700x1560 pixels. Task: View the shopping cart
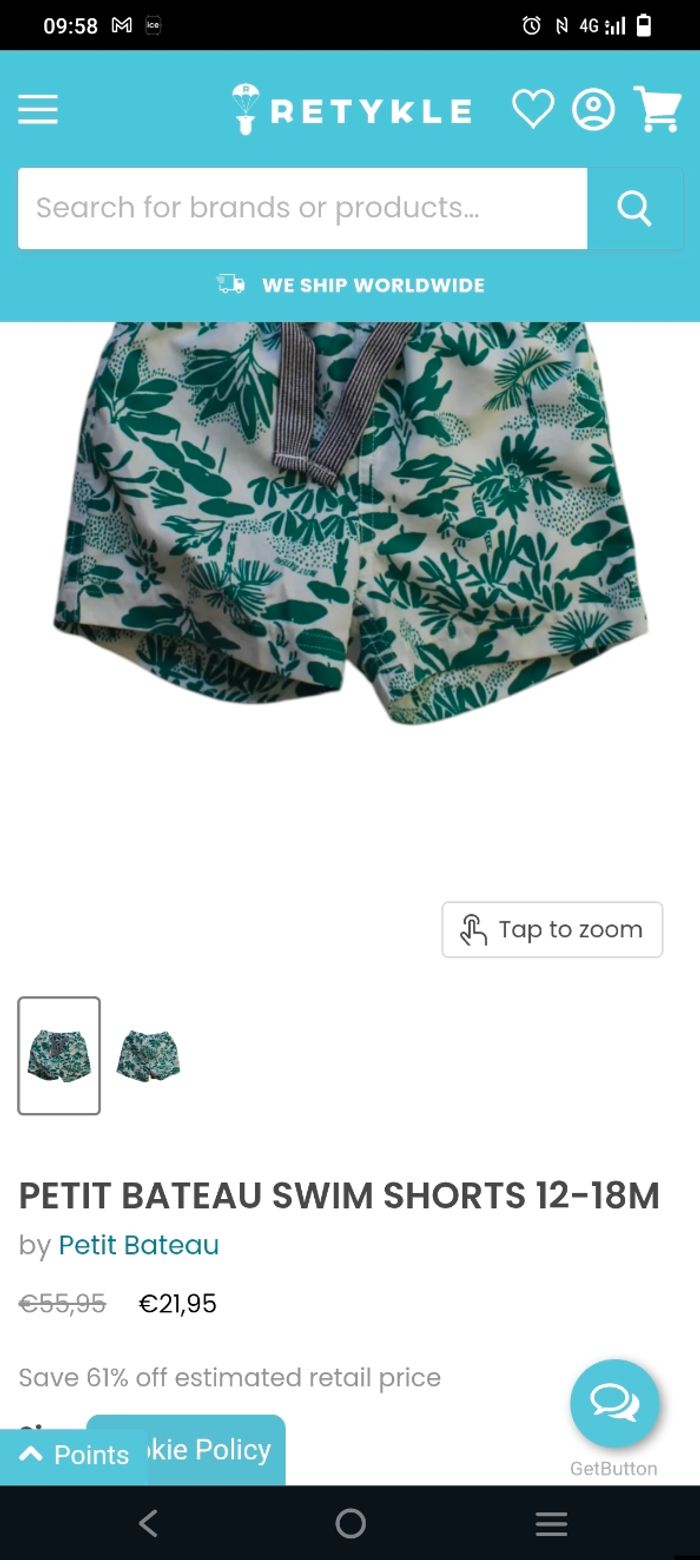[657, 108]
